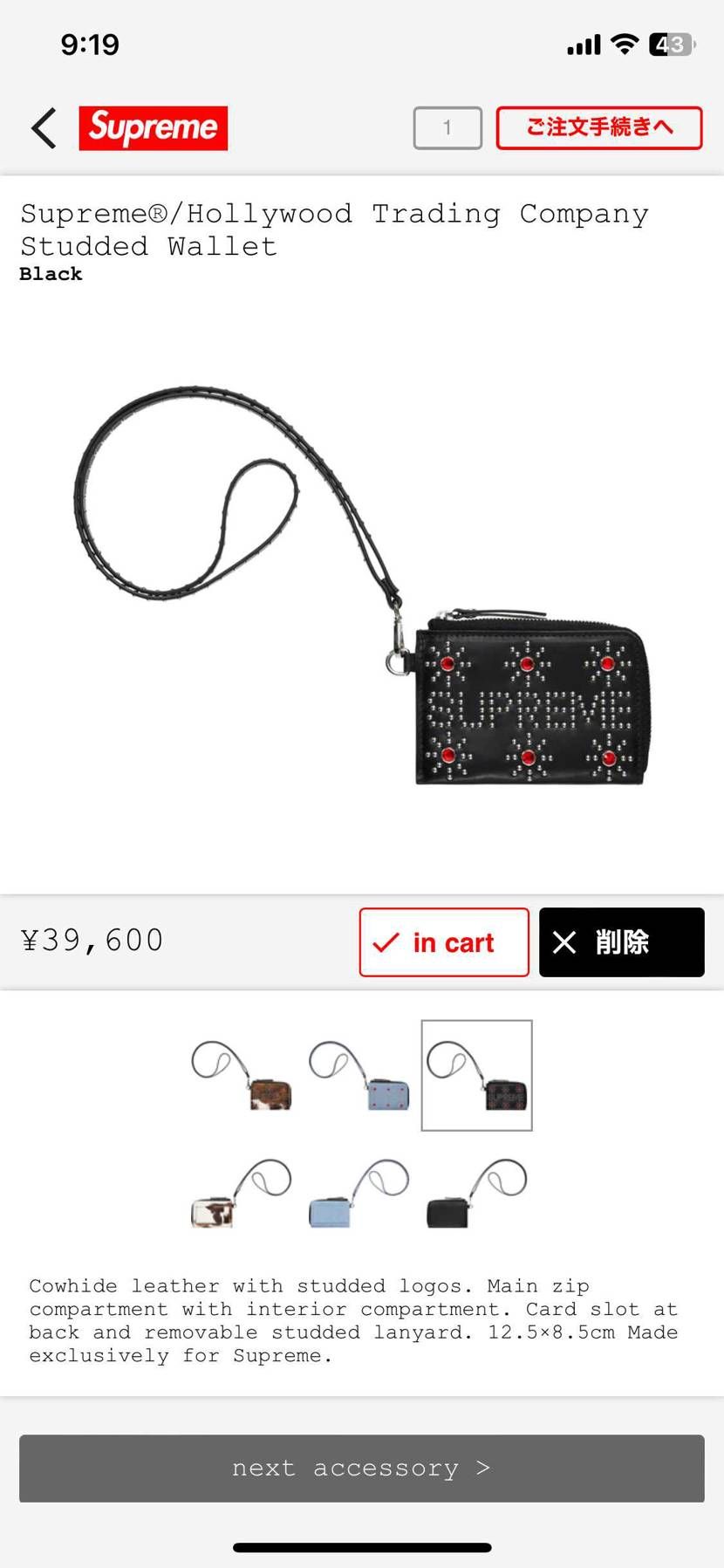Screen dimensions: 724x1568
Task: Proceed to checkout with ご注文手続きへ
Action: (x=599, y=128)
